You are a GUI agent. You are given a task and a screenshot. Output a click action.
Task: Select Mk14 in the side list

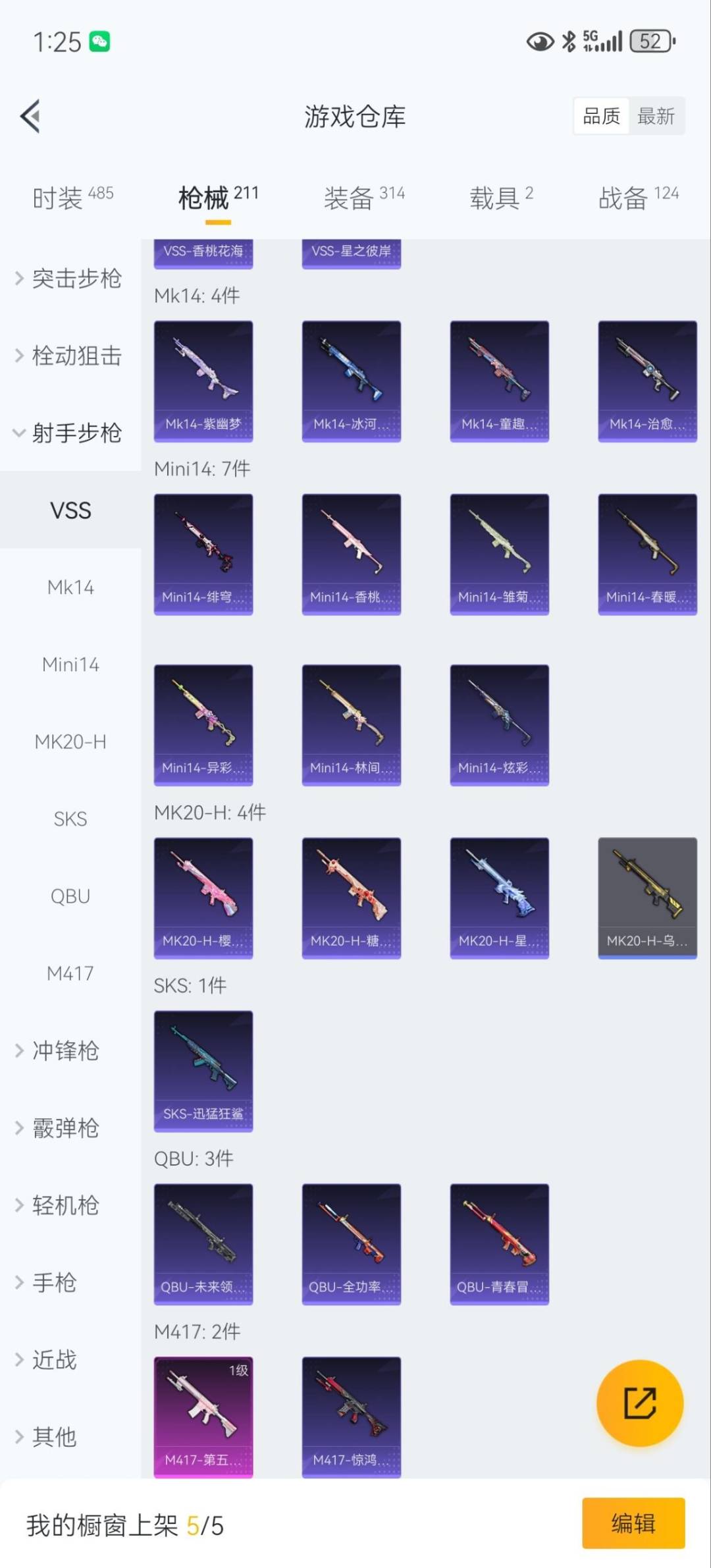click(70, 587)
